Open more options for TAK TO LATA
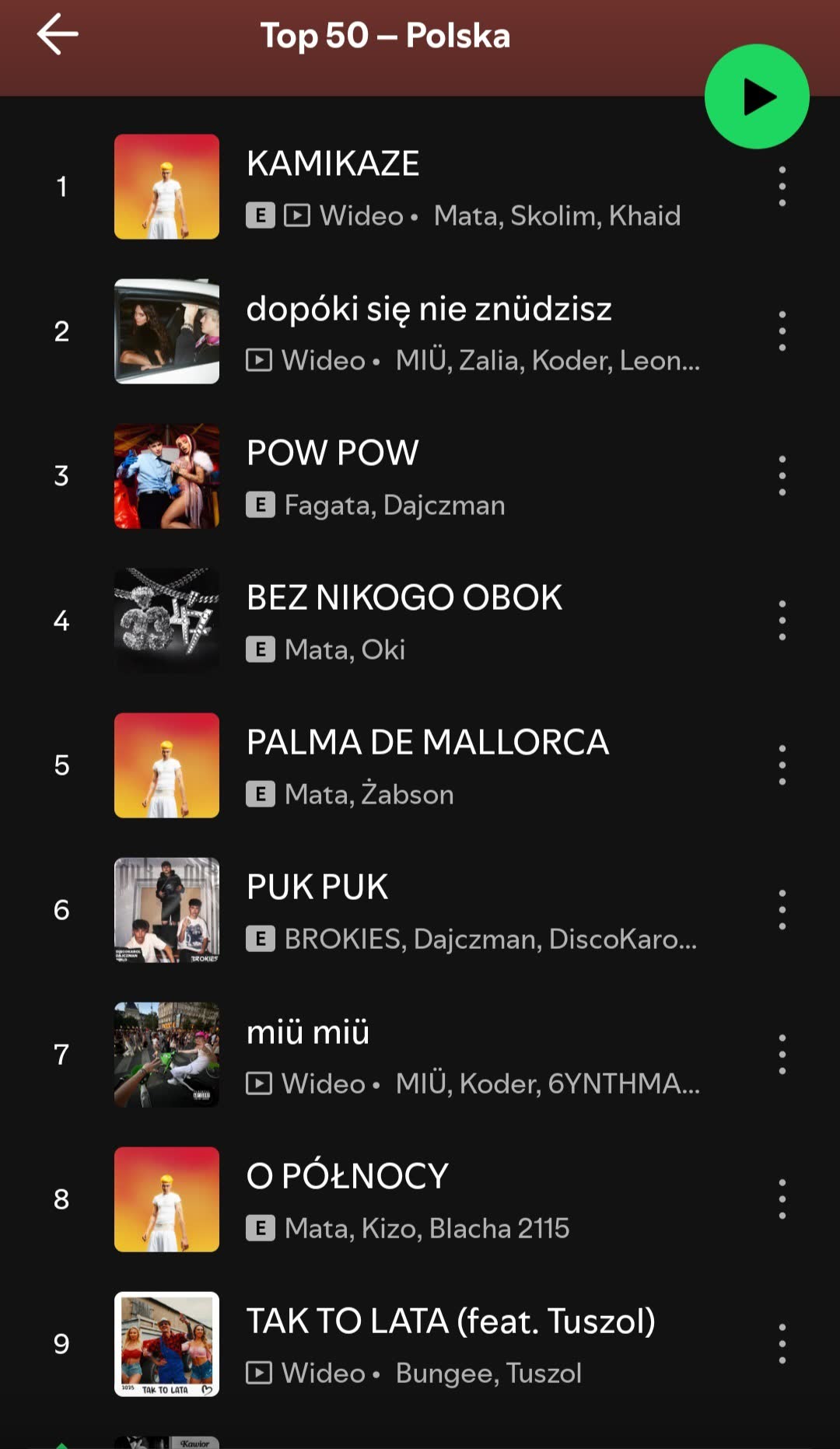 point(782,1344)
